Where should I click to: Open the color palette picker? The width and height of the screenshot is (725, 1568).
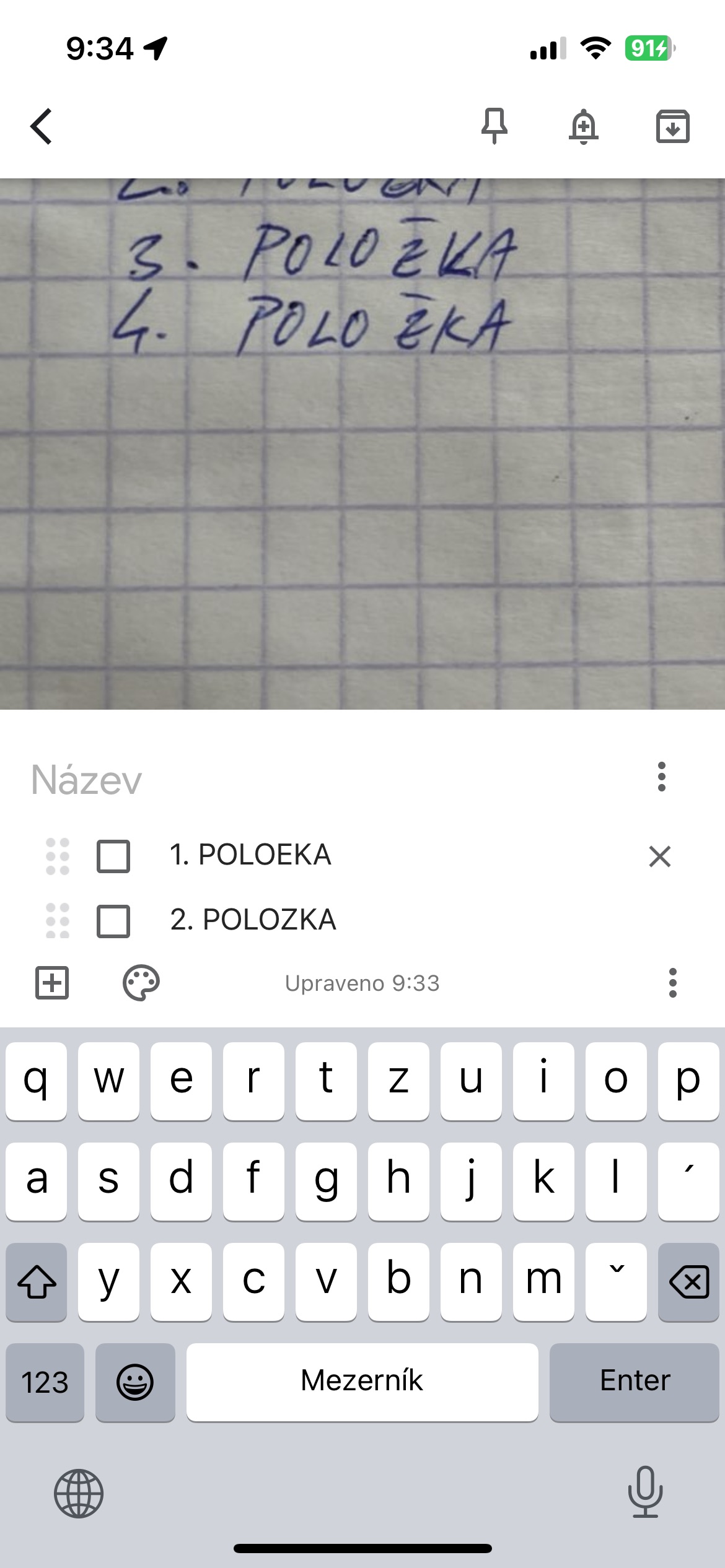pyautogui.click(x=141, y=983)
